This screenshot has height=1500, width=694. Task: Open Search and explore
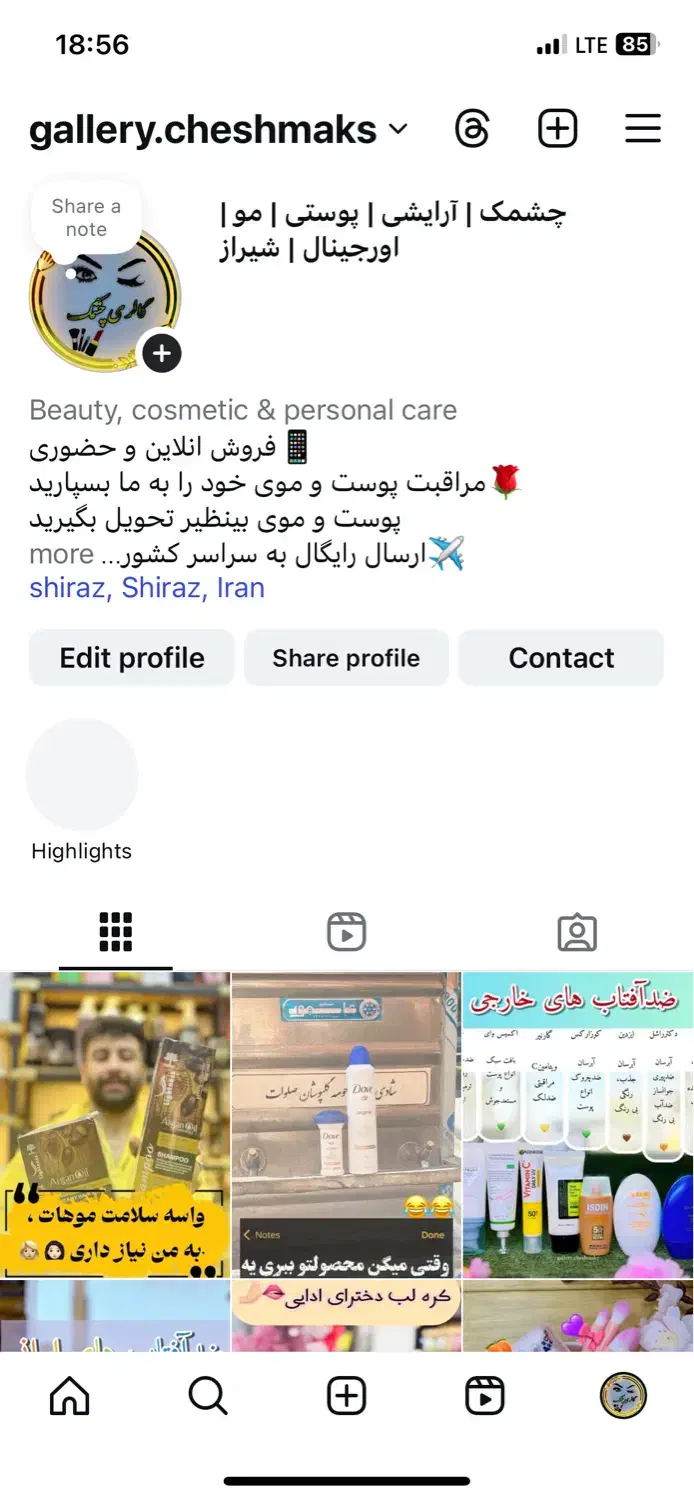(208, 1396)
